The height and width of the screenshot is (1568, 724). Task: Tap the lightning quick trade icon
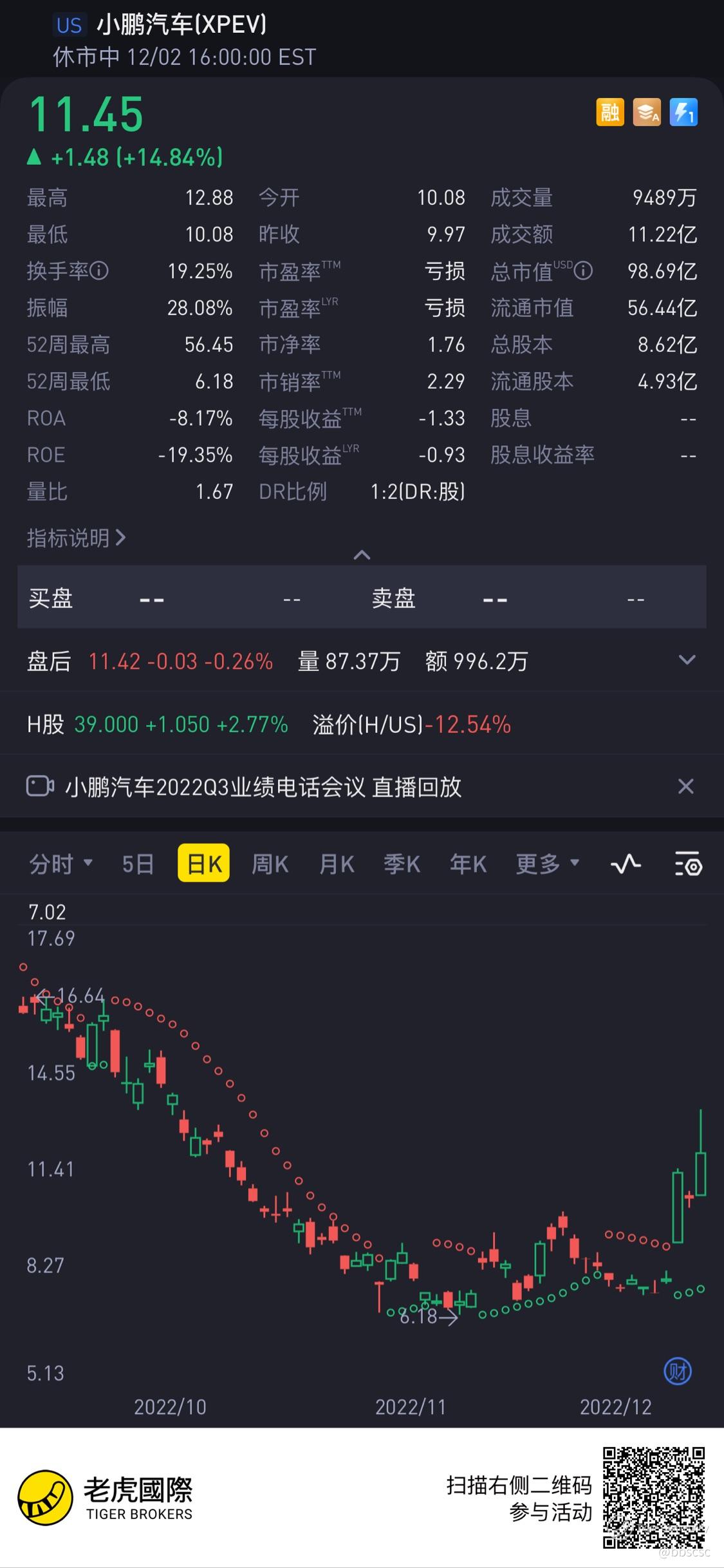(x=683, y=113)
